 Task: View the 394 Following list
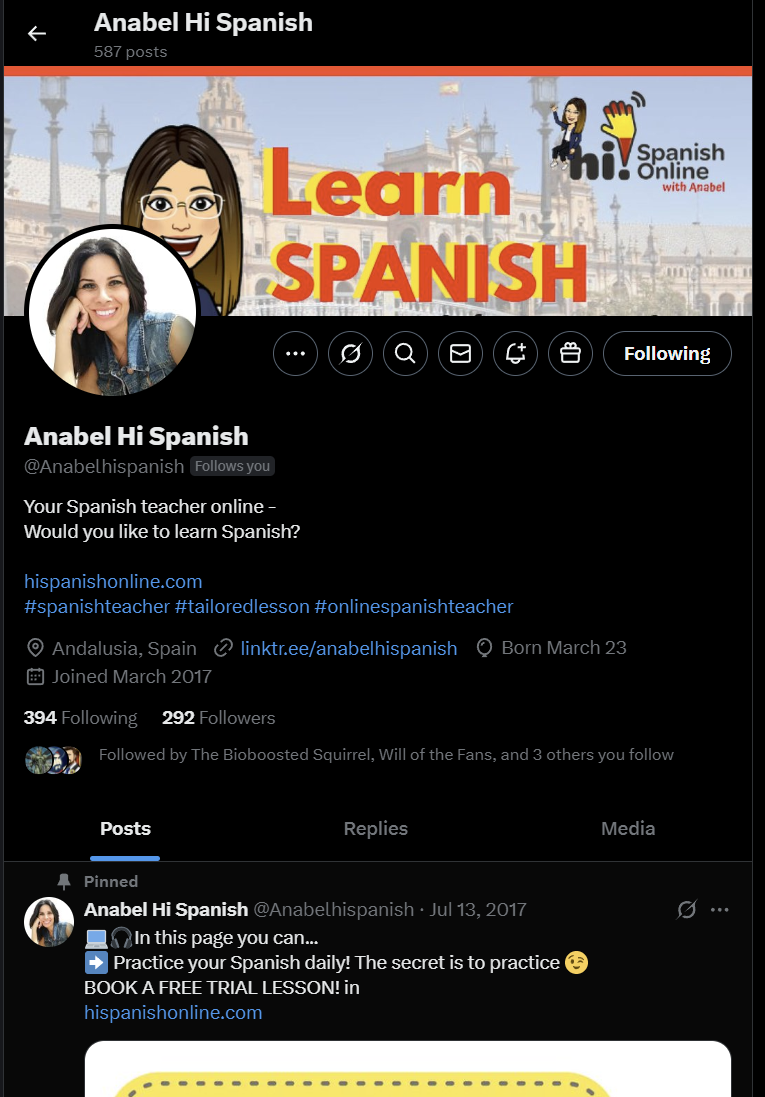tap(80, 718)
